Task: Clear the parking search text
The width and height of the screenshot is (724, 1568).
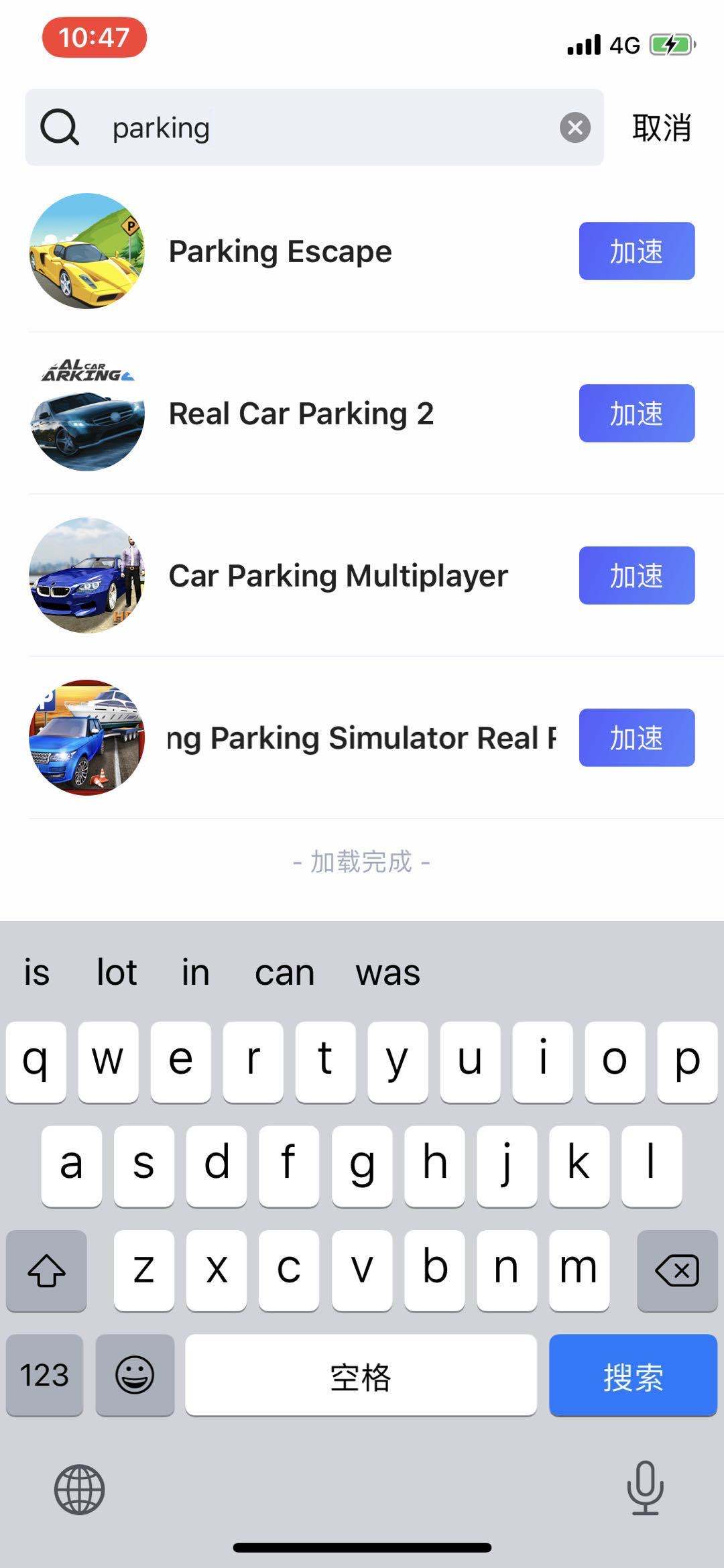Action: point(575,127)
